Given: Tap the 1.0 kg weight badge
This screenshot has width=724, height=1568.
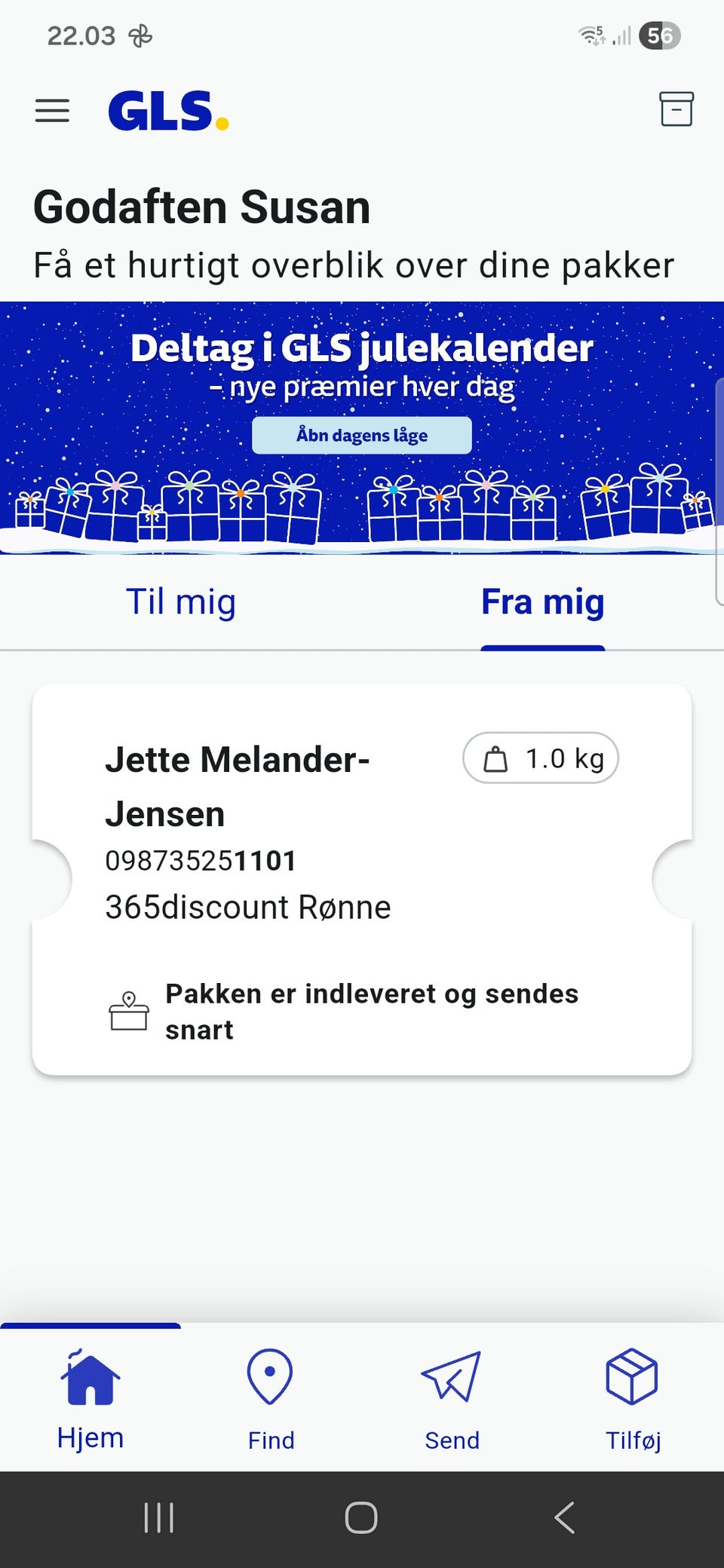Looking at the screenshot, I should click(540, 759).
